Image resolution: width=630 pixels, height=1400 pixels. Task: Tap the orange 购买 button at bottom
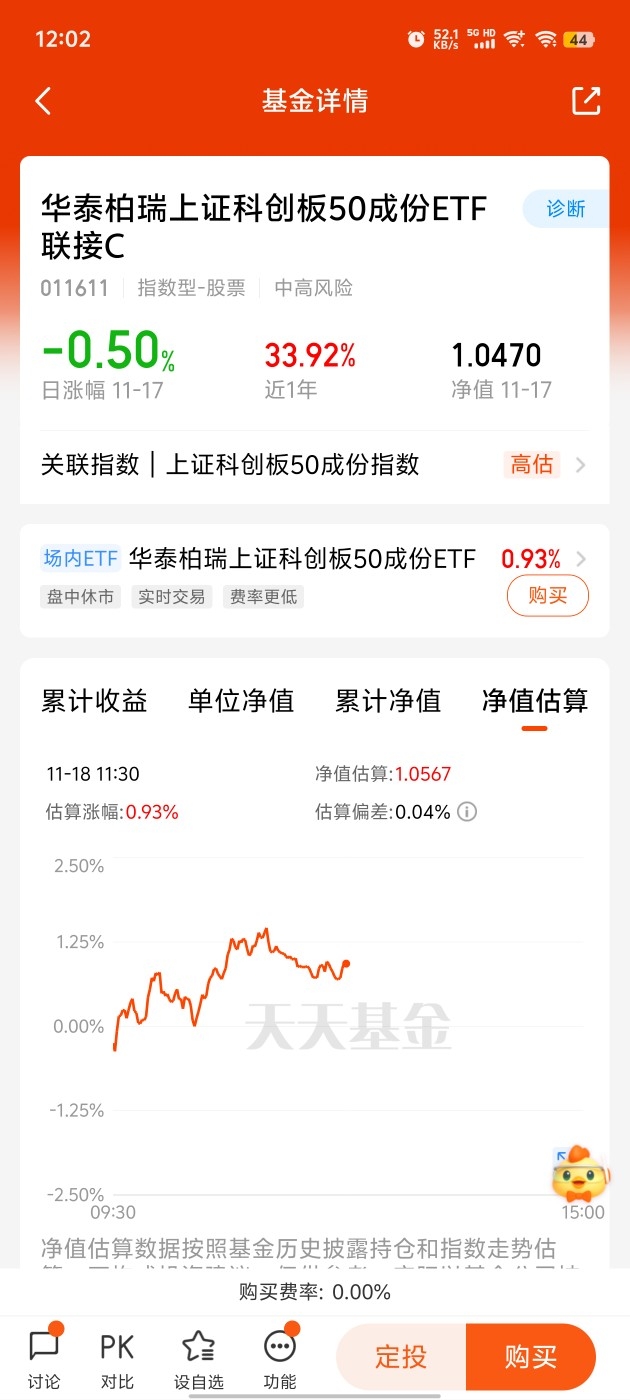pos(531,1357)
